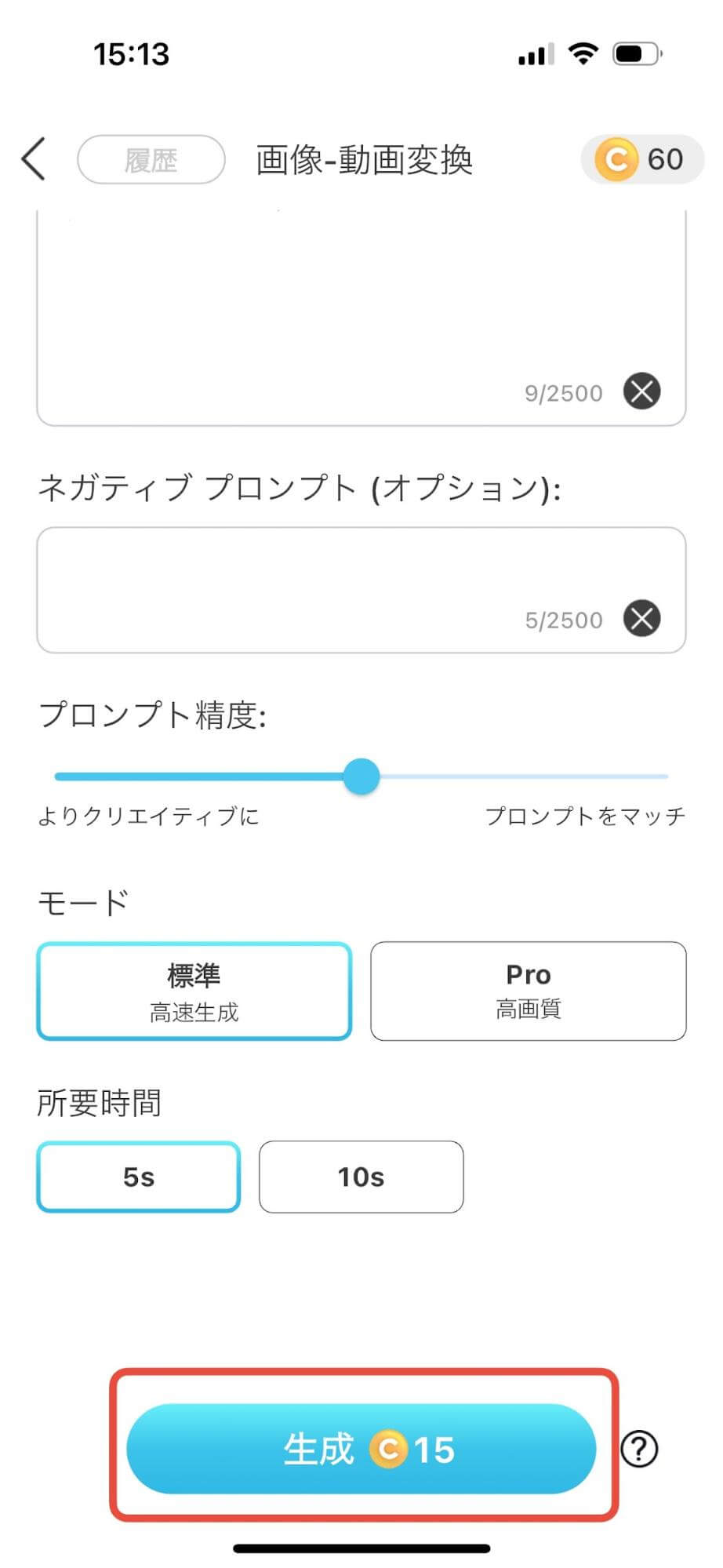Switch to Pro high-quality mode
Screen dimensions: 723x1568
529,991
